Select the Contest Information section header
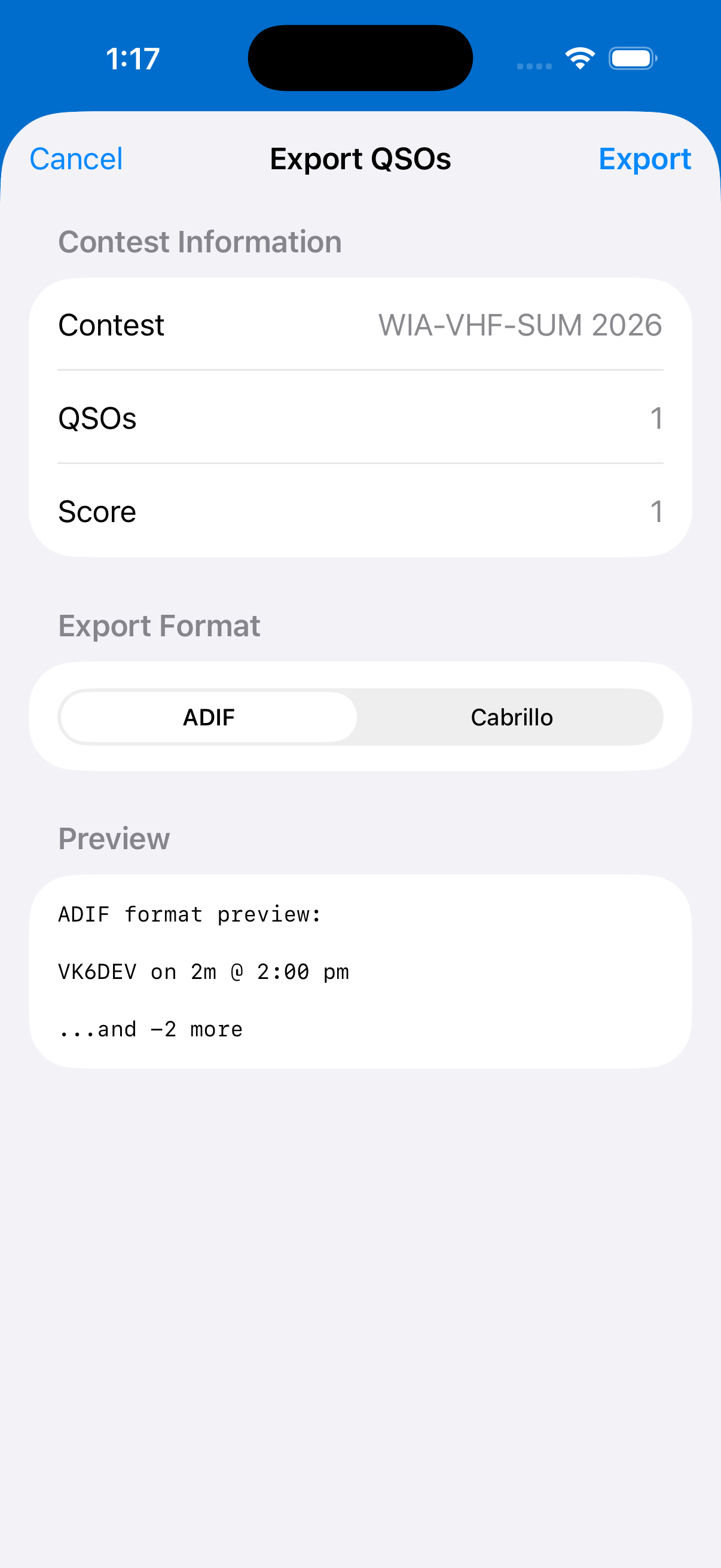 click(x=200, y=242)
